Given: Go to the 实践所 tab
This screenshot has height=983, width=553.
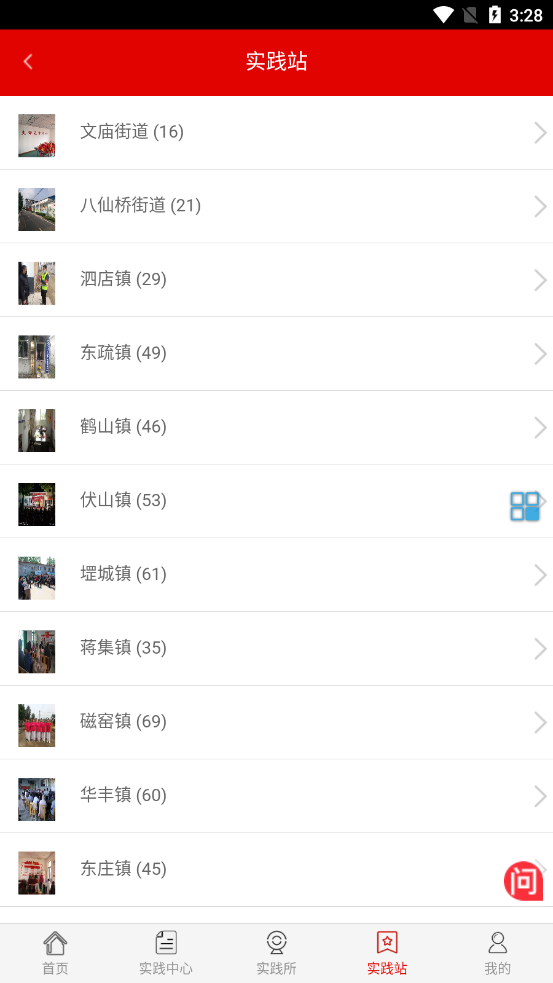Looking at the screenshot, I should coord(276,953).
